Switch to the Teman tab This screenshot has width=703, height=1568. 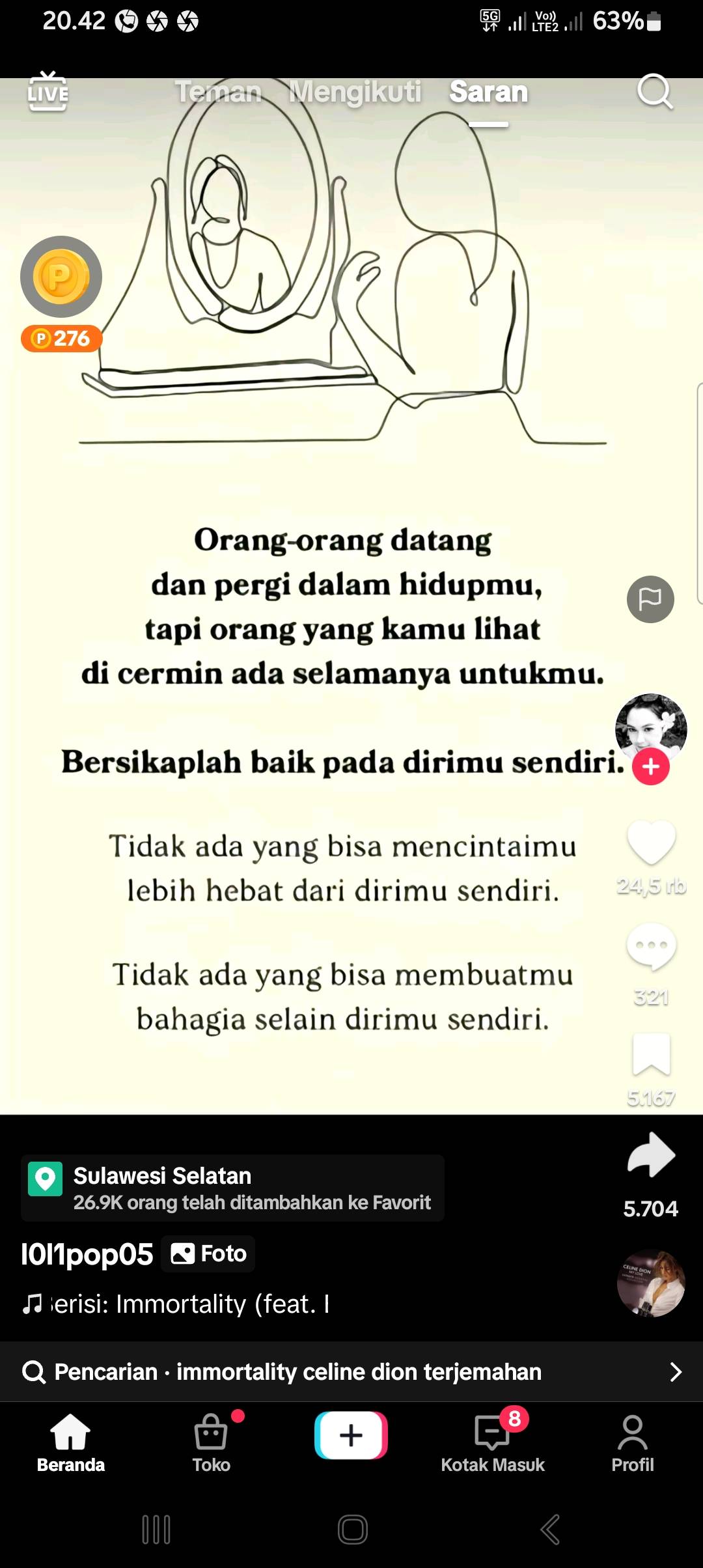218,92
